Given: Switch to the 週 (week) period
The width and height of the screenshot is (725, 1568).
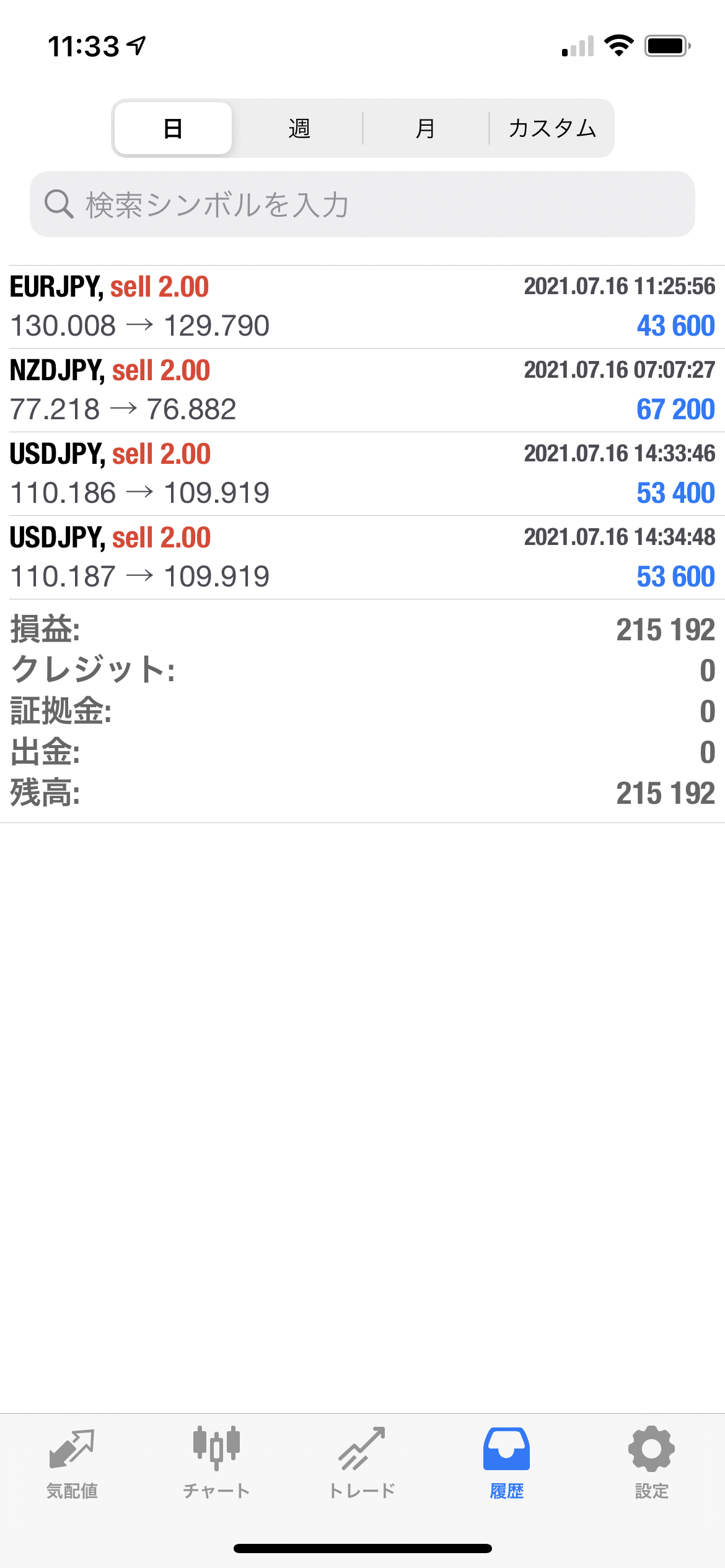Looking at the screenshot, I should [x=299, y=128].
